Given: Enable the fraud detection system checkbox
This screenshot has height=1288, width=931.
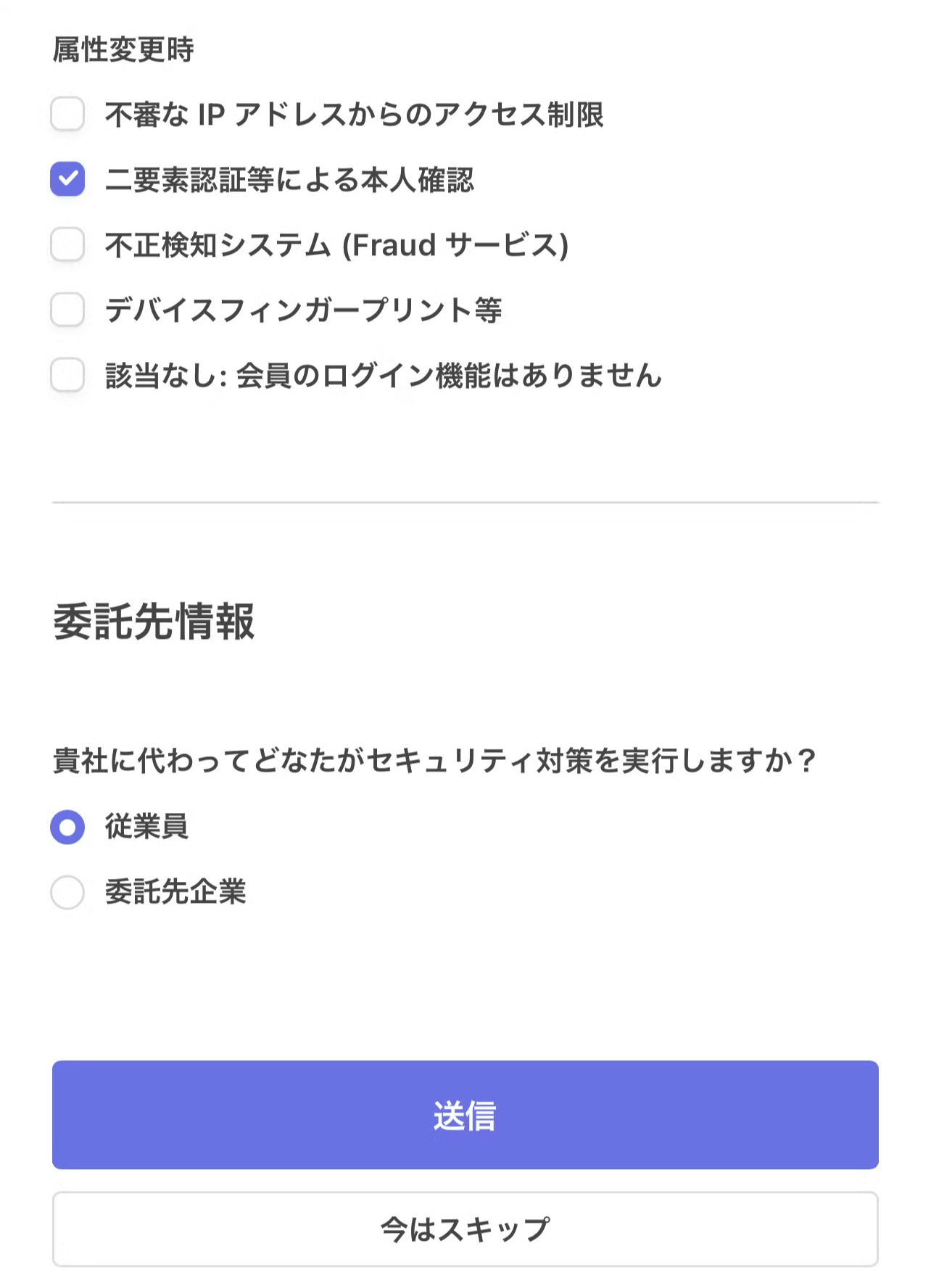Looking at the screenshot, I should [x=68, y=245].
